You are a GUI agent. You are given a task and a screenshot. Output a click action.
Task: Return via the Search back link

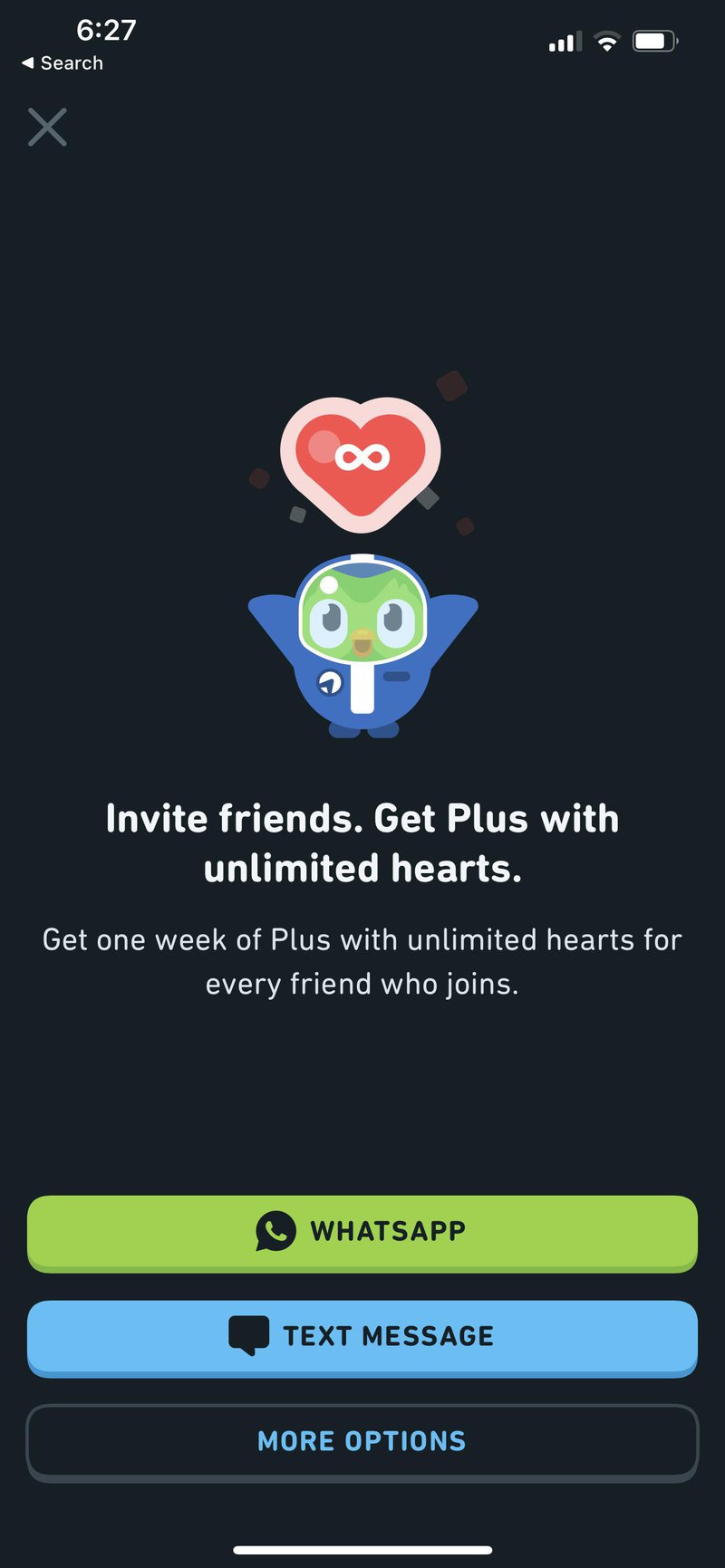pos(62,63)
